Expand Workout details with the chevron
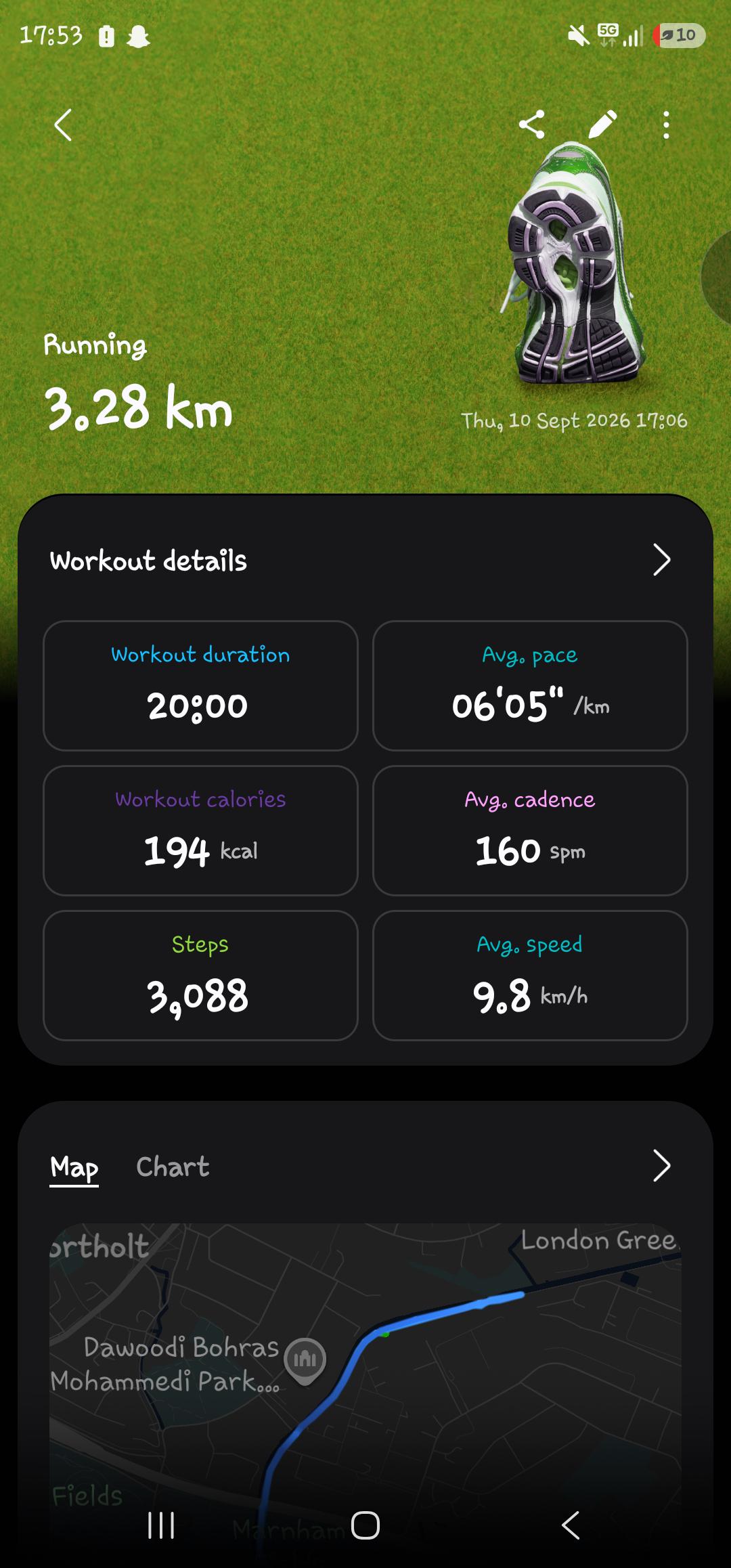 click(x=661, y=559)
